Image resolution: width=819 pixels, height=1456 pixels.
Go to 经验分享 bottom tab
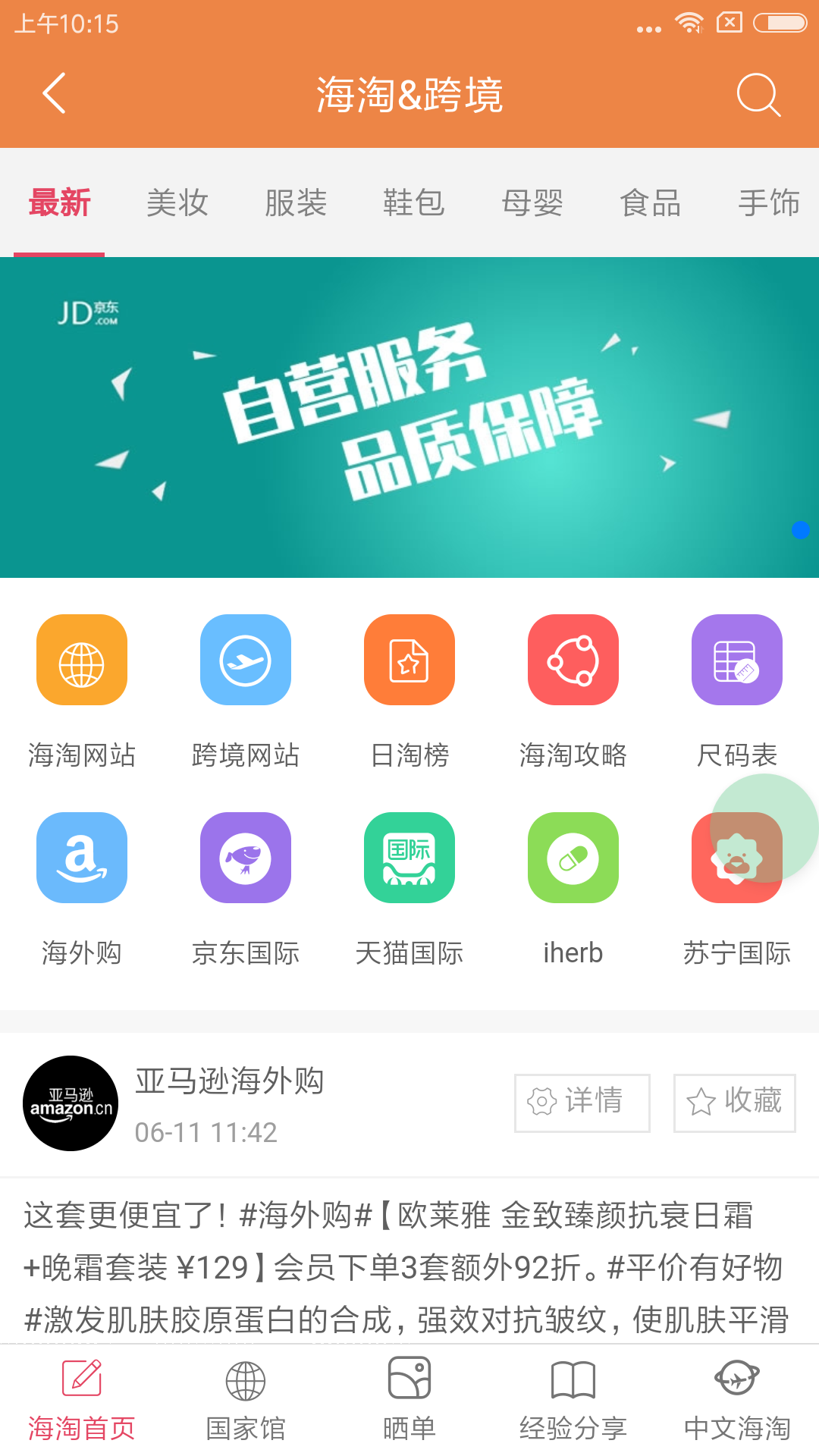[573, 1399]
